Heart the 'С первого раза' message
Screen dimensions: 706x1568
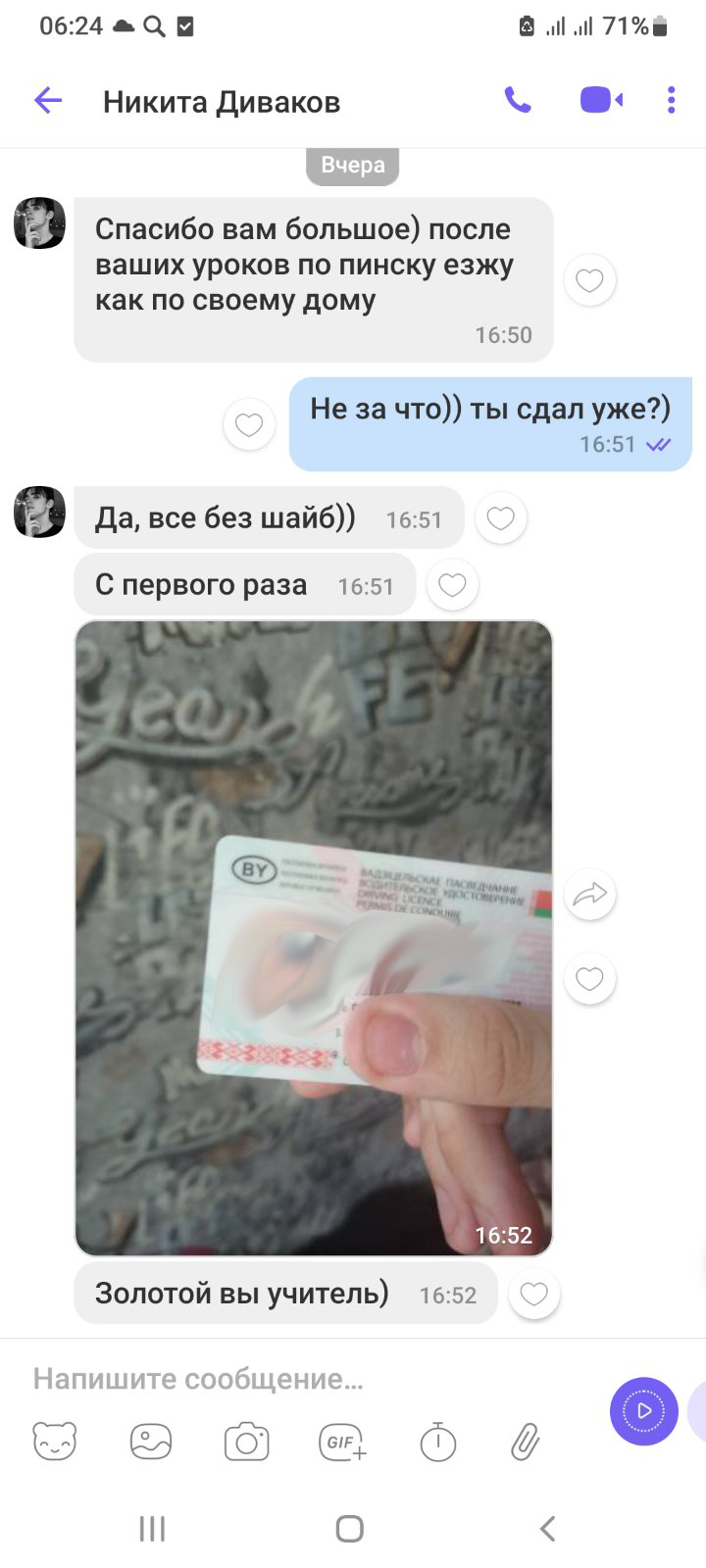[x=452, y=584]
